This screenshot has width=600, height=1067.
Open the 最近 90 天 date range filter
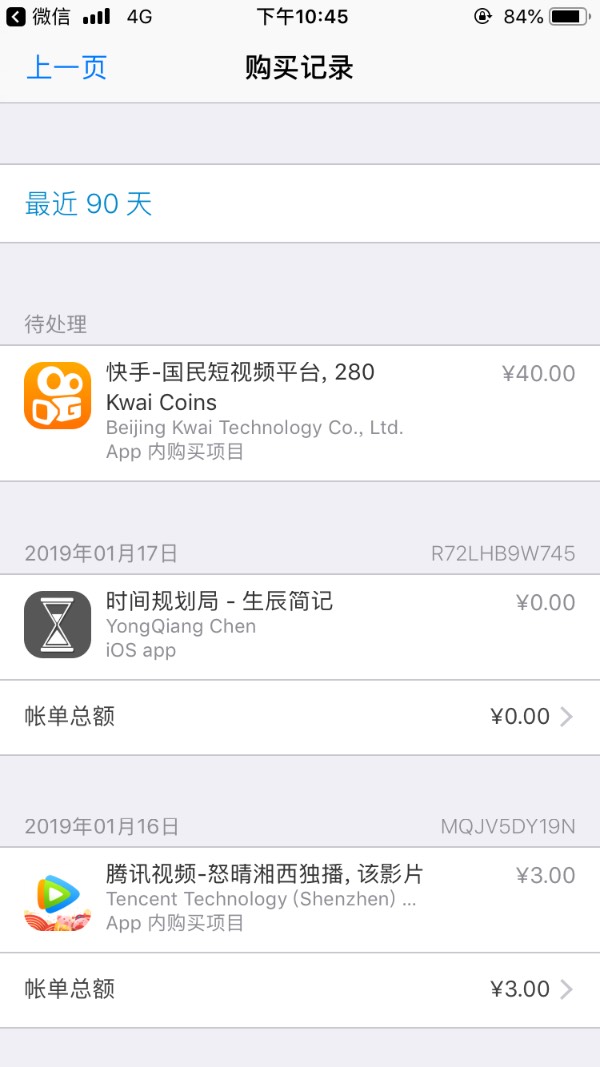point(88,204)
